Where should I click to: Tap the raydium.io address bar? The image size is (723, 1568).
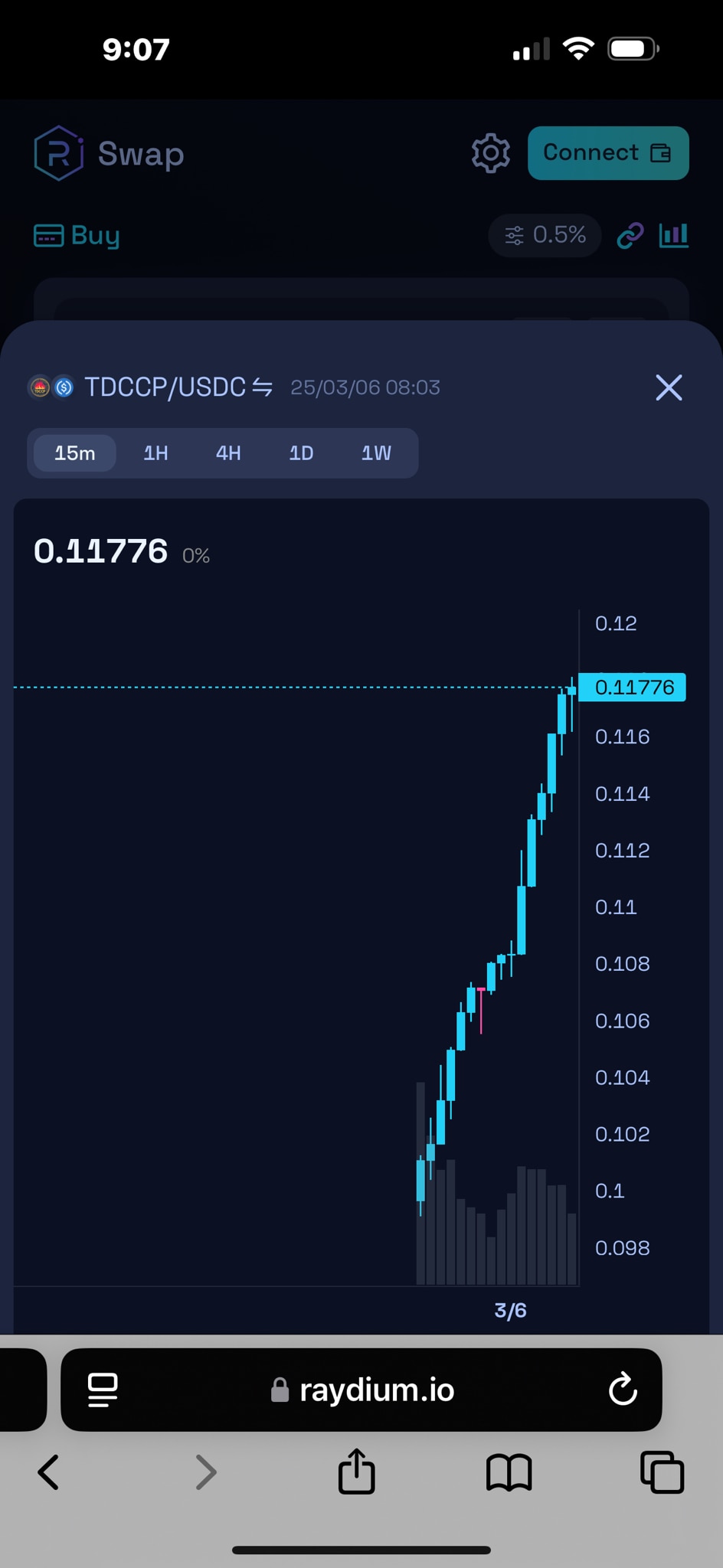363,1390
